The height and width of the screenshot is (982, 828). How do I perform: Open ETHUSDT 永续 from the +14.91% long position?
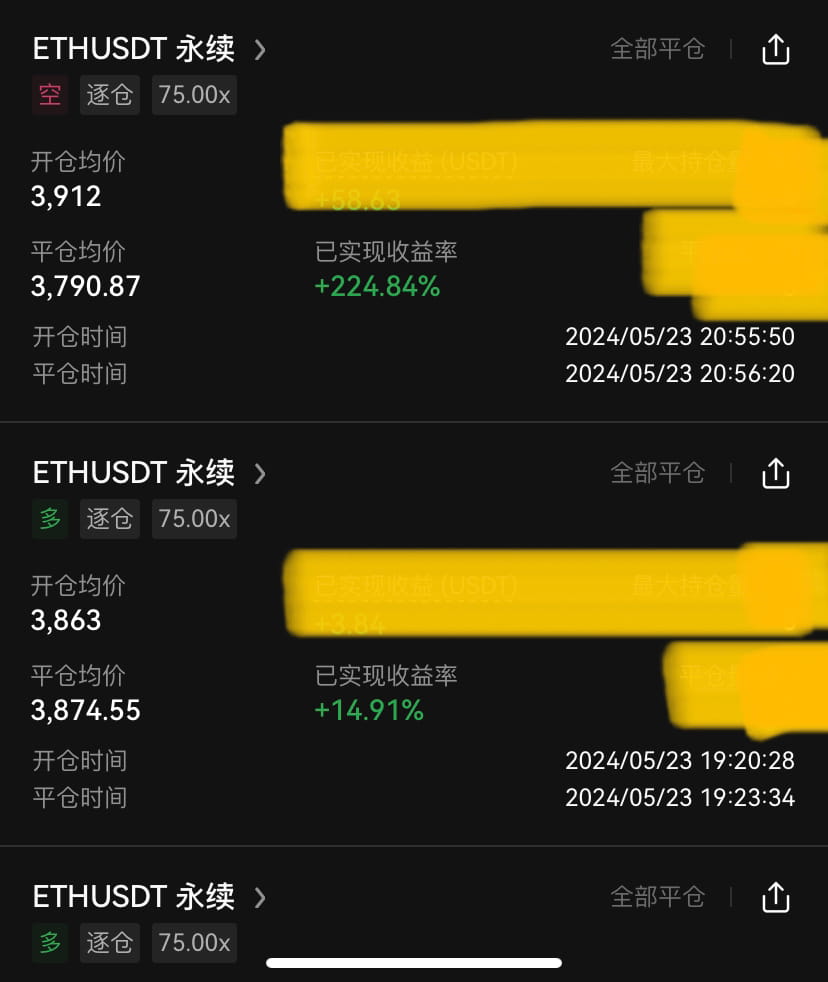[149, 473]
